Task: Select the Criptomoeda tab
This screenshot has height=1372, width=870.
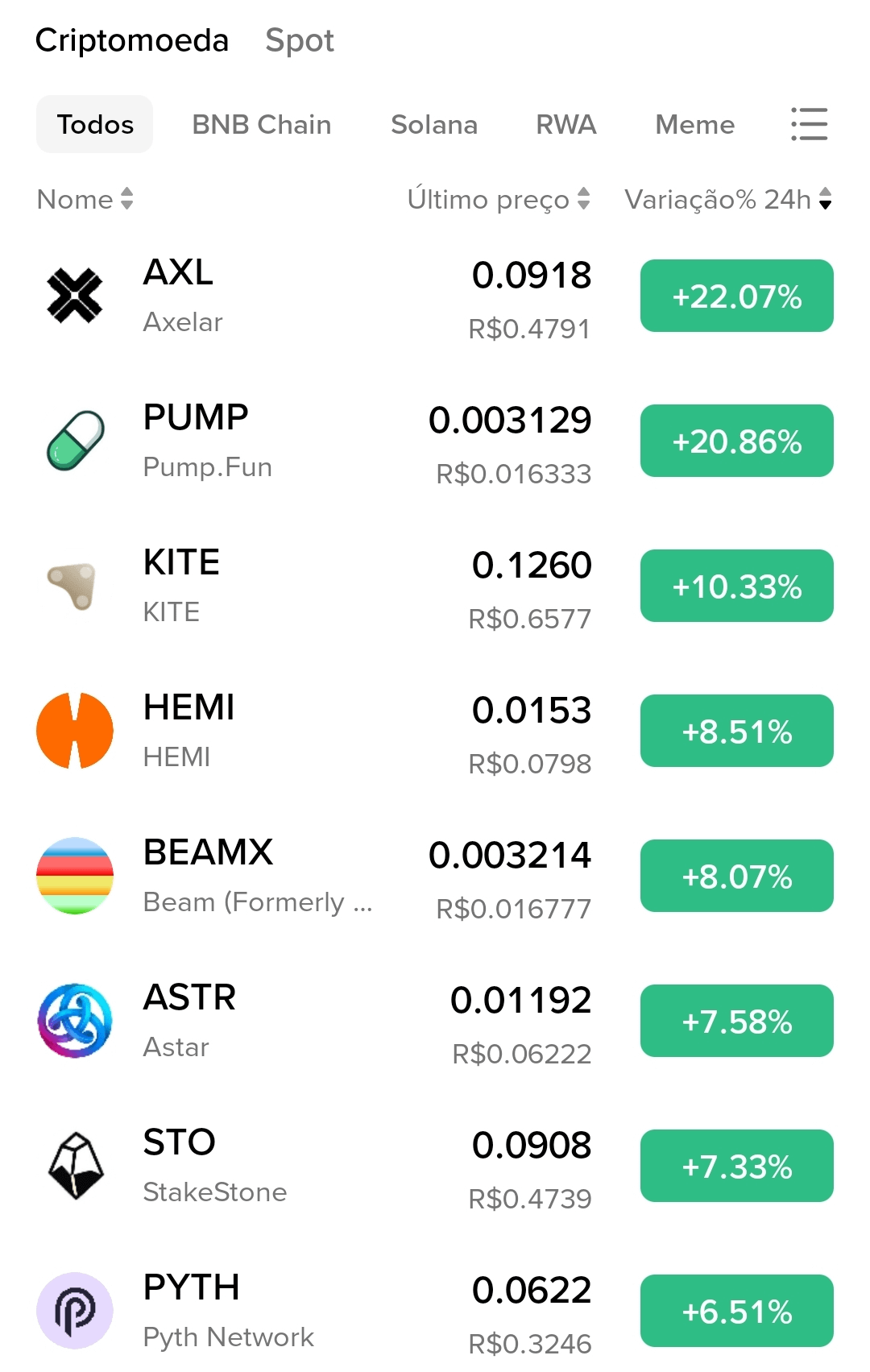Action: pos(132,40)
